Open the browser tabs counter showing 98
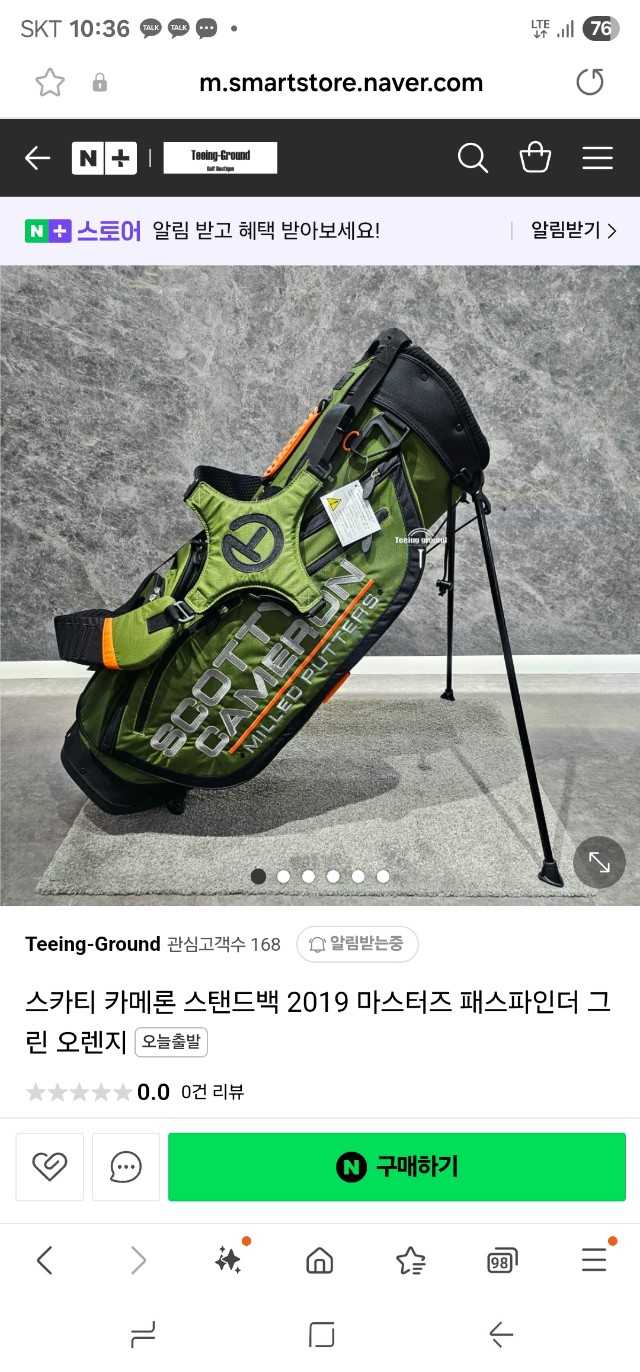Screen dimensions: 640x1372 click(502, 1260)
